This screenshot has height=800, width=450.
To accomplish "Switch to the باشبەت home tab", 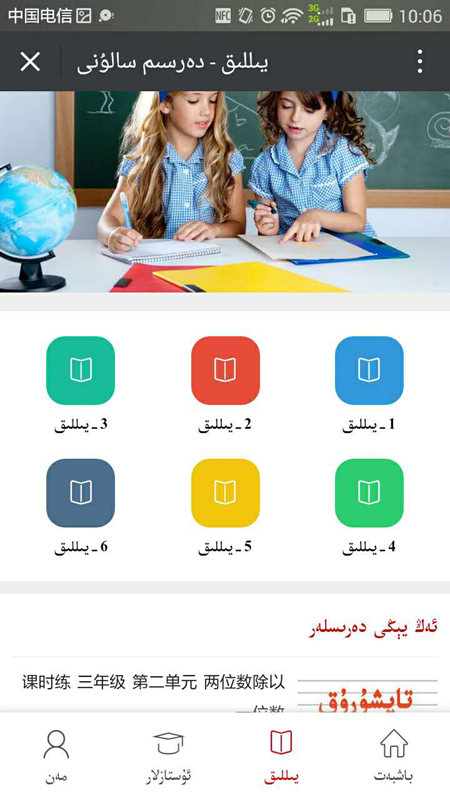I will coord(393,756).
